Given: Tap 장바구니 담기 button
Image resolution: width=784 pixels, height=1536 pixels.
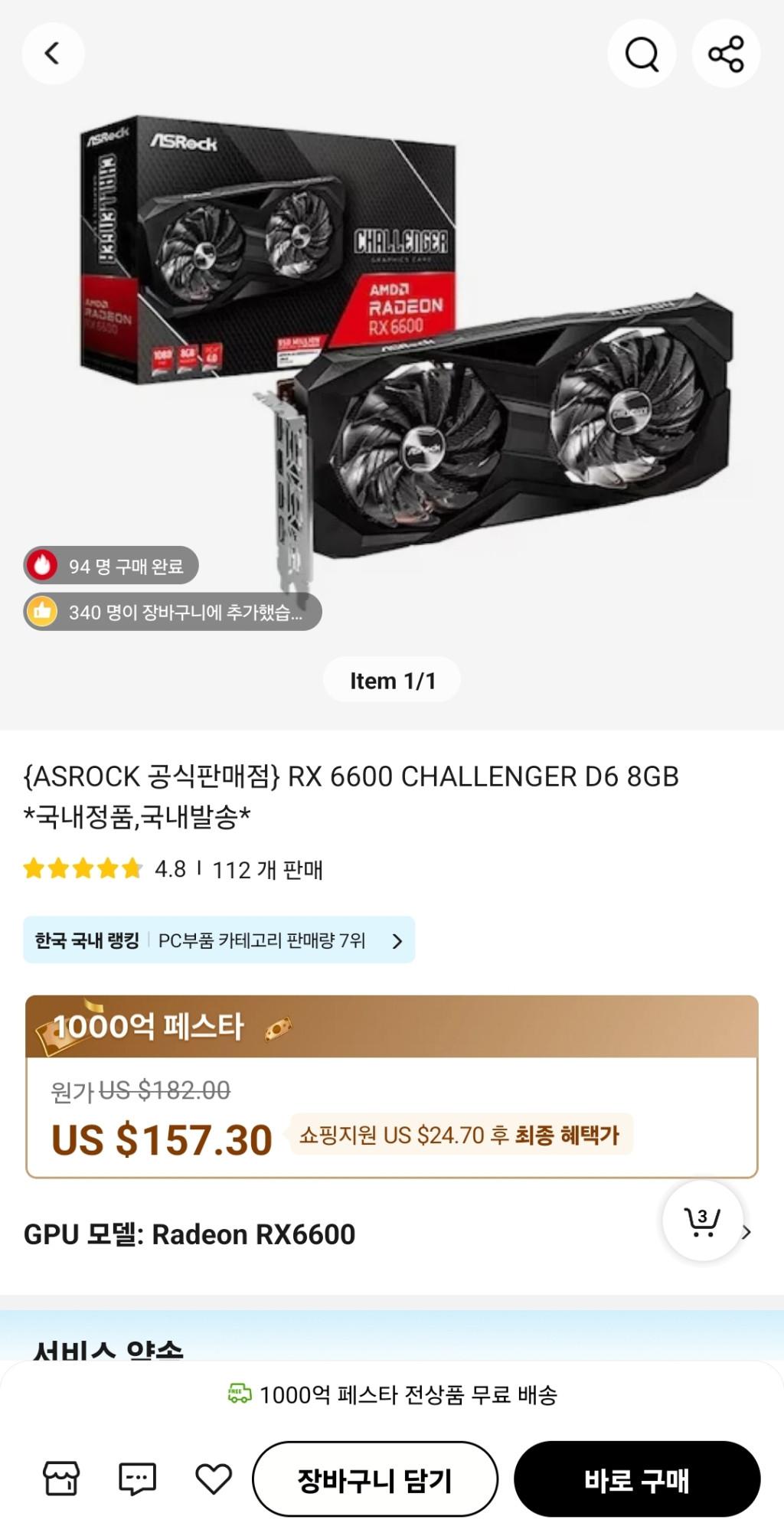Looking at the screenshot, I should pos(375,1479).
